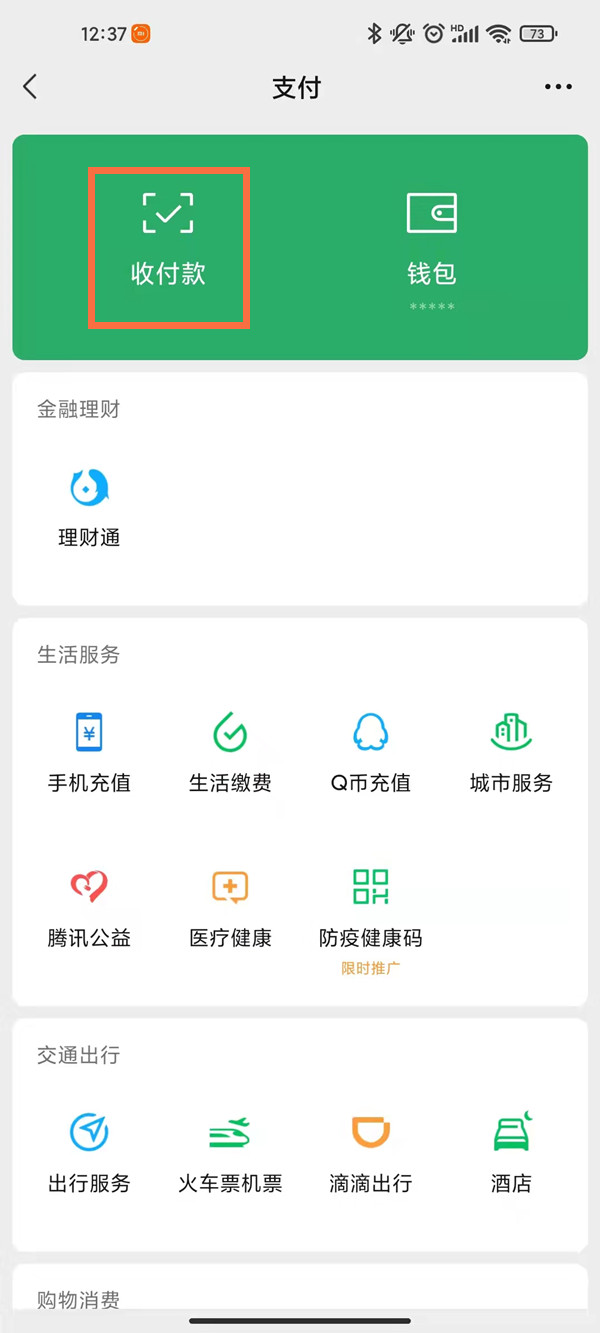Show the 防疫健康码 health code
The height and width of the screenshot is (1333, 600).
pyautogui.click(x=371, y=908)
